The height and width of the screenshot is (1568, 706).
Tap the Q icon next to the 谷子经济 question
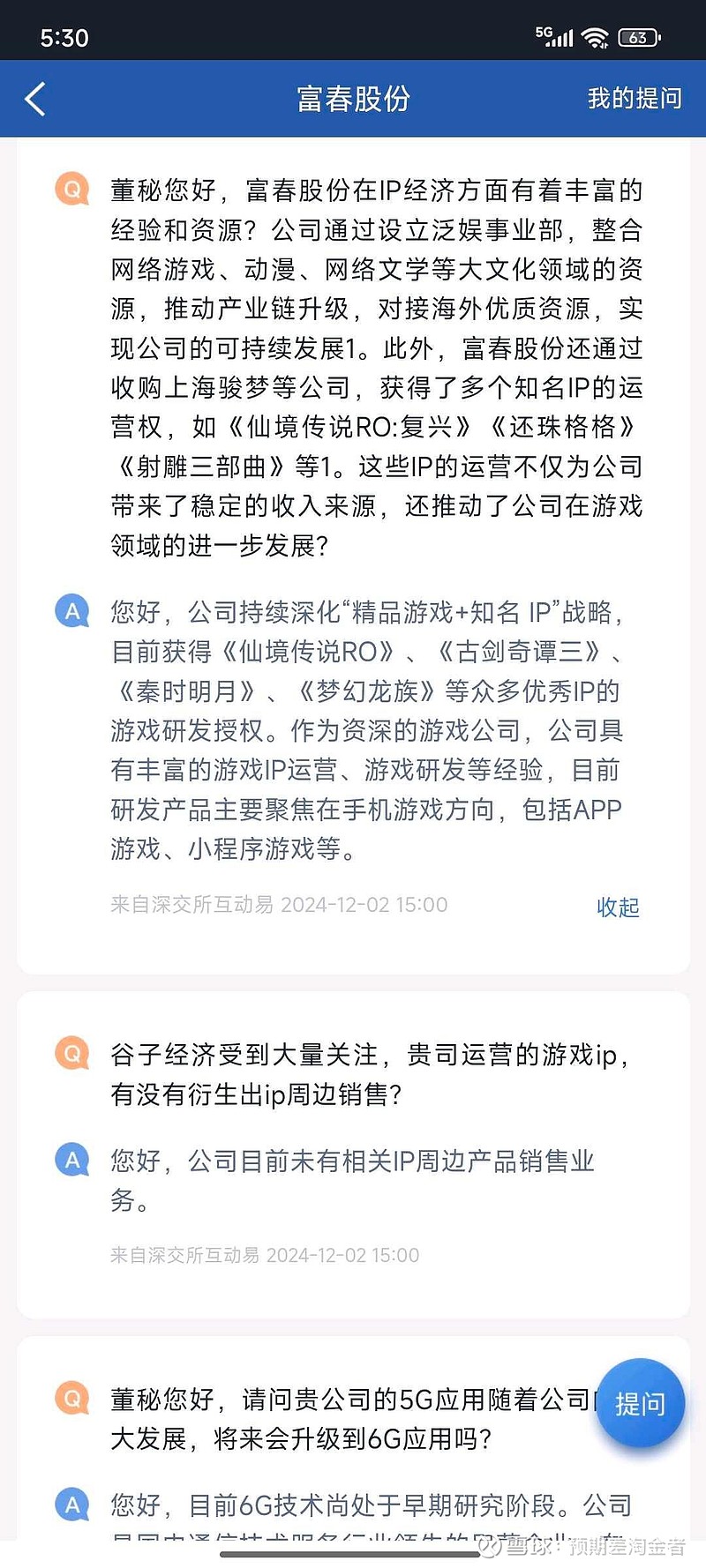pos(71,1052)
